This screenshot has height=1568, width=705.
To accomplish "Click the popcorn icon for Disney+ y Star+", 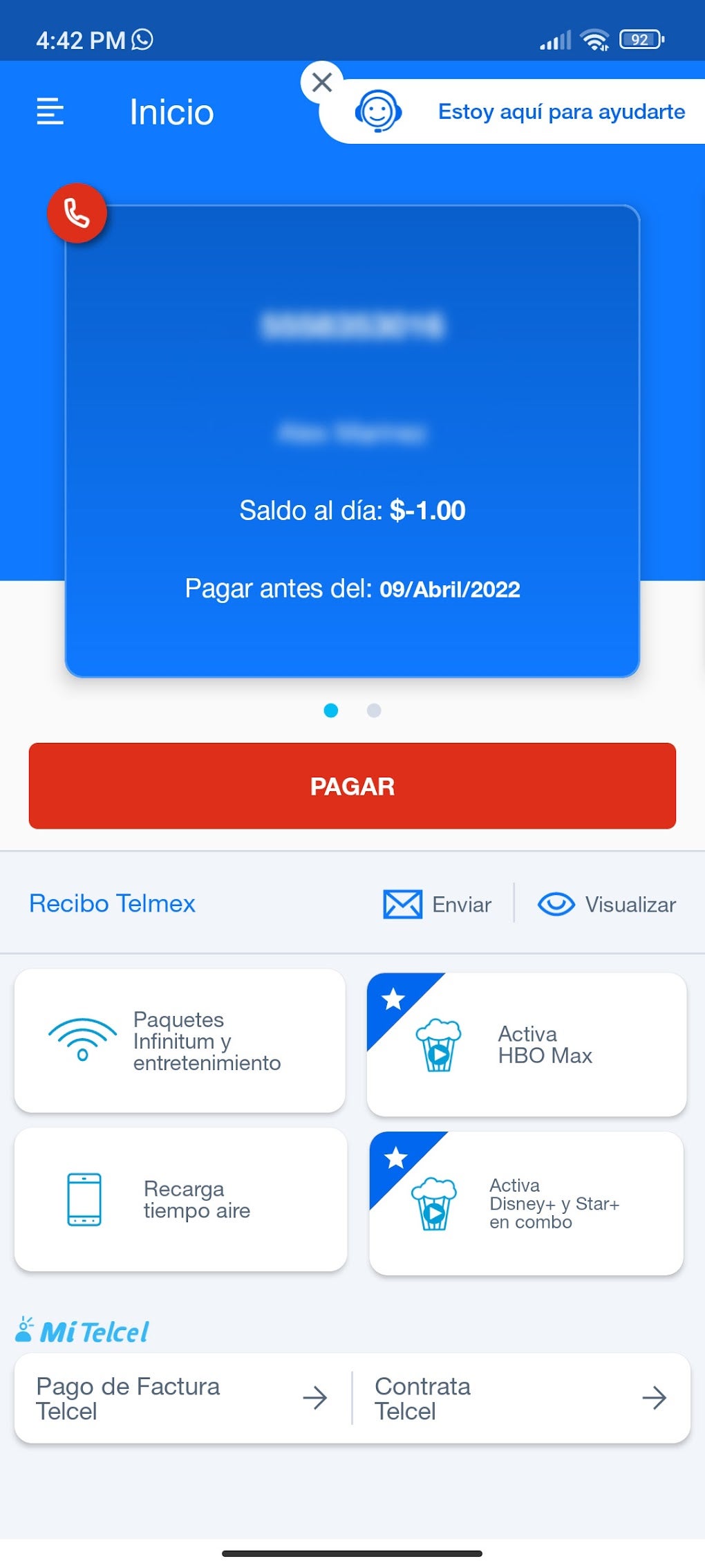I will point(438,1203).
